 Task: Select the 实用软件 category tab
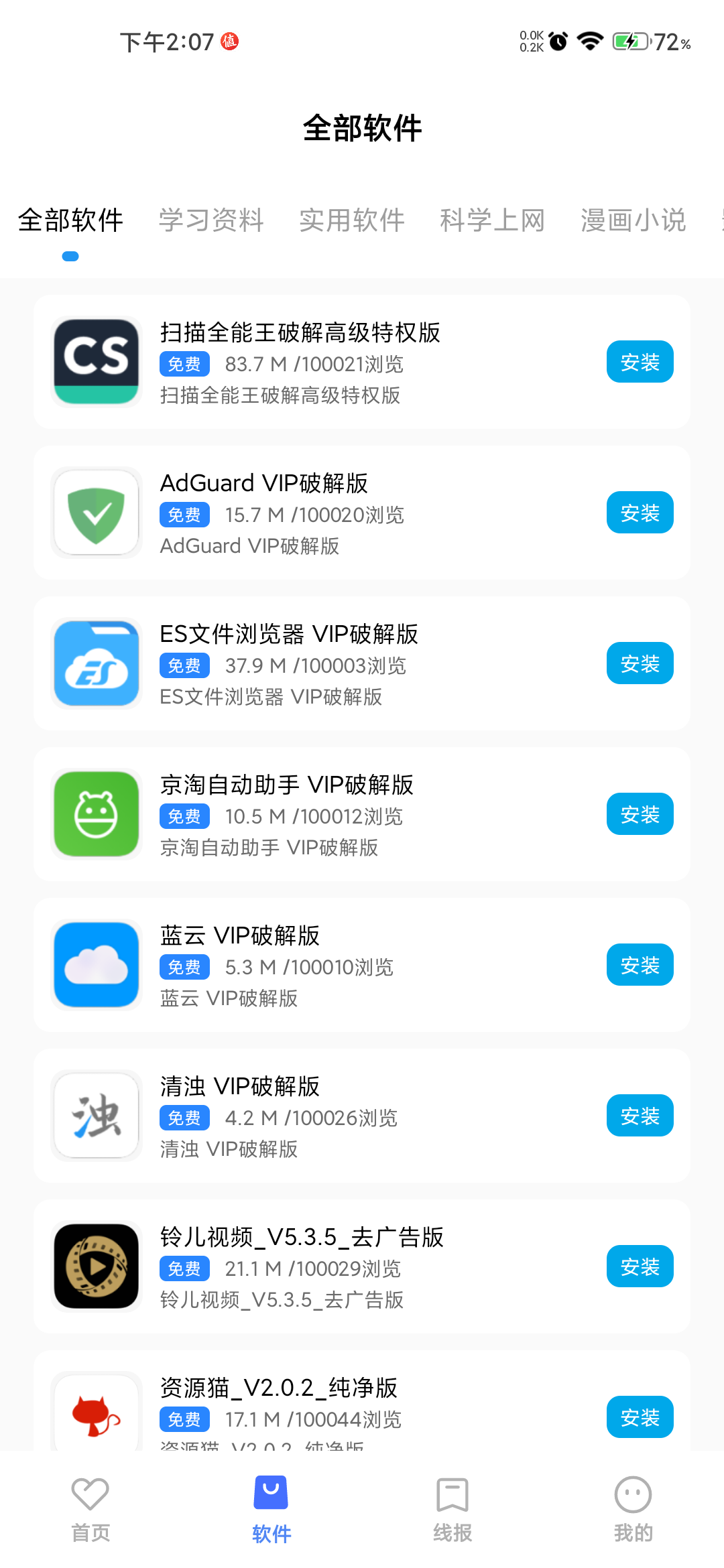pyautogui.click(x=352, y=220)
